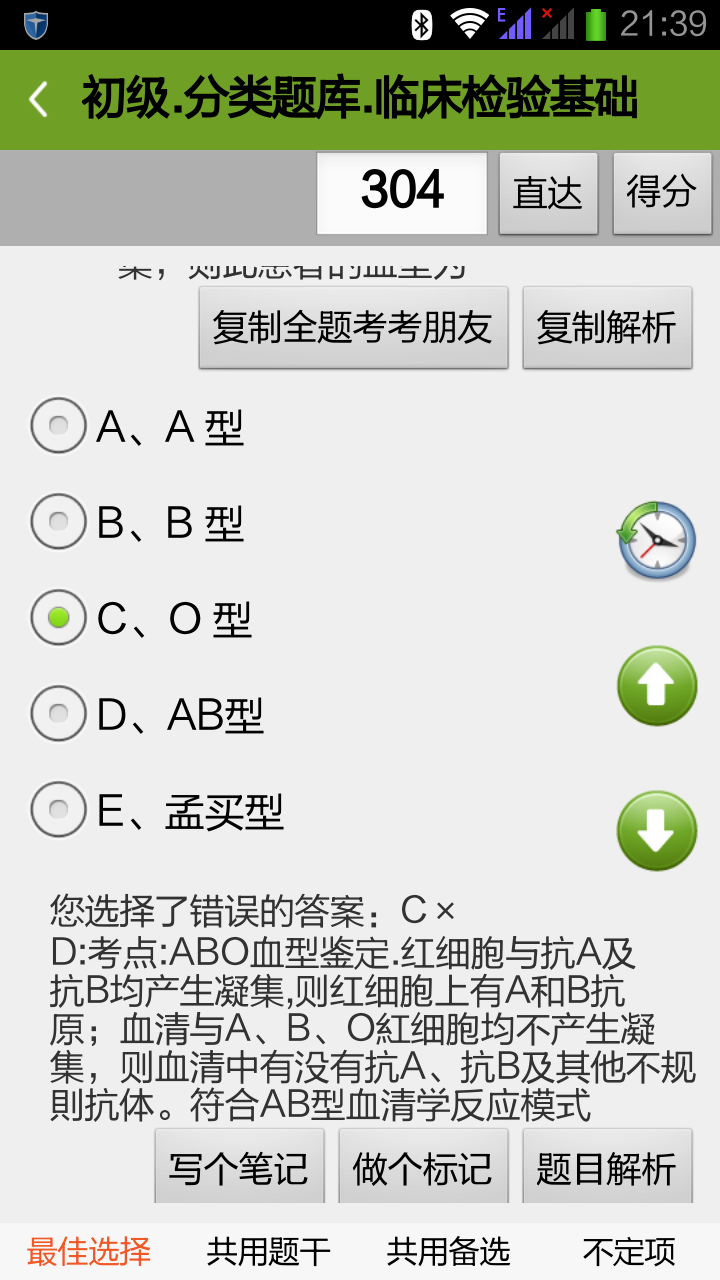Pick answer D、AB型

tap(59, 714)
